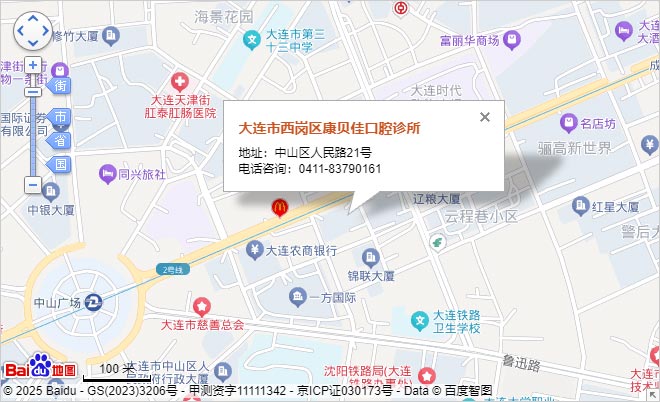Zoom out with the bottom minus button
The image size is (660, 402).
tap(32, 185)
